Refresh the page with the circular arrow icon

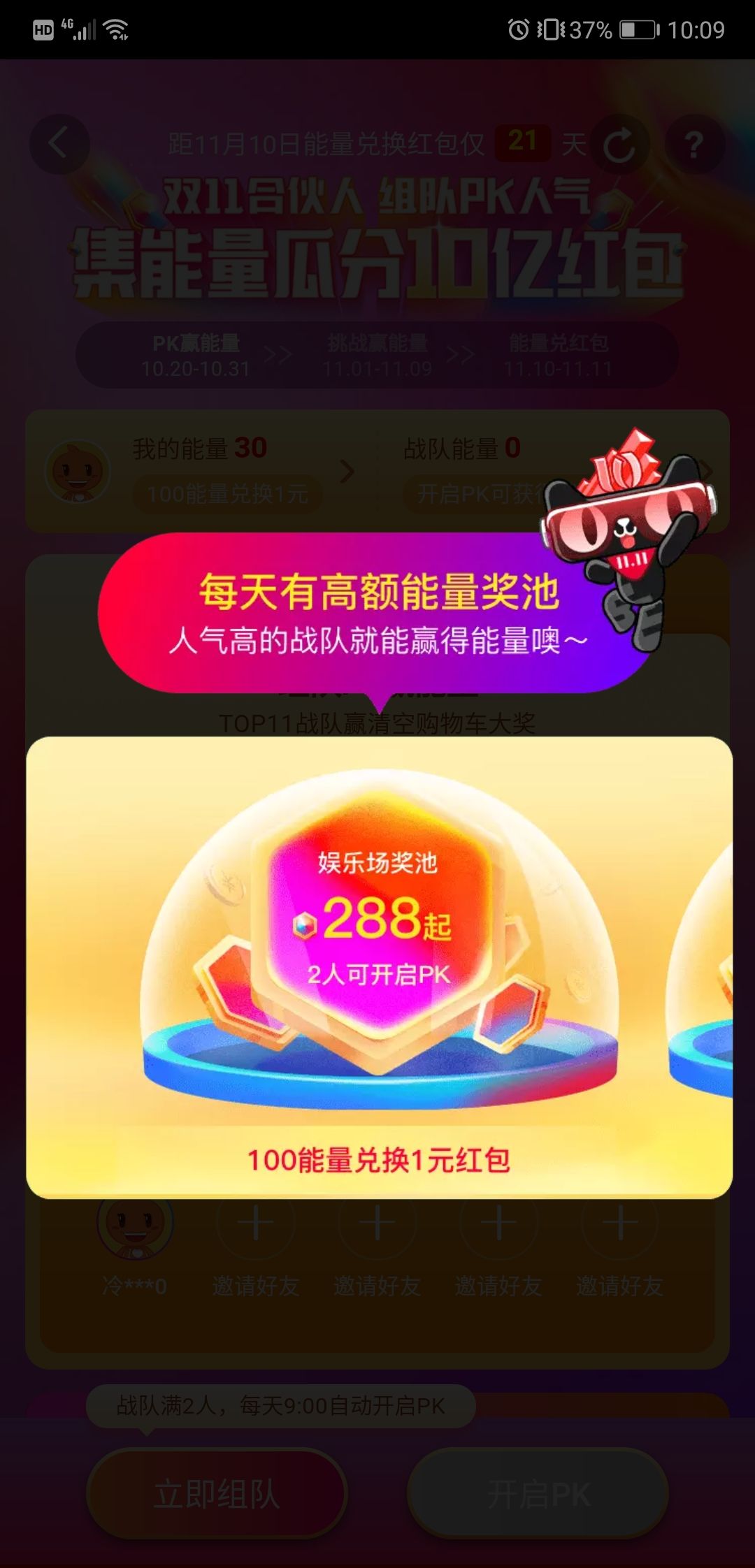coord(619,144)
